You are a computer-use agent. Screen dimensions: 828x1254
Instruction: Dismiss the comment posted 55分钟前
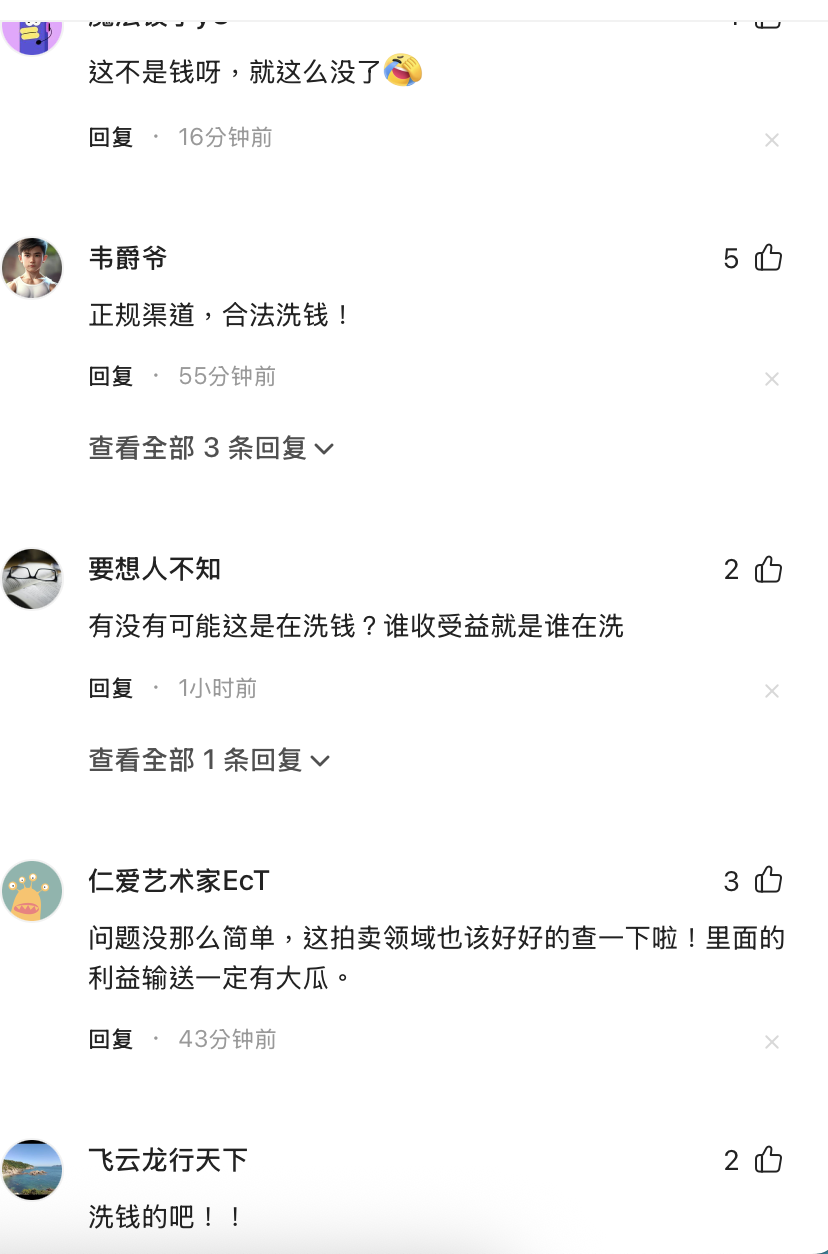772,380
